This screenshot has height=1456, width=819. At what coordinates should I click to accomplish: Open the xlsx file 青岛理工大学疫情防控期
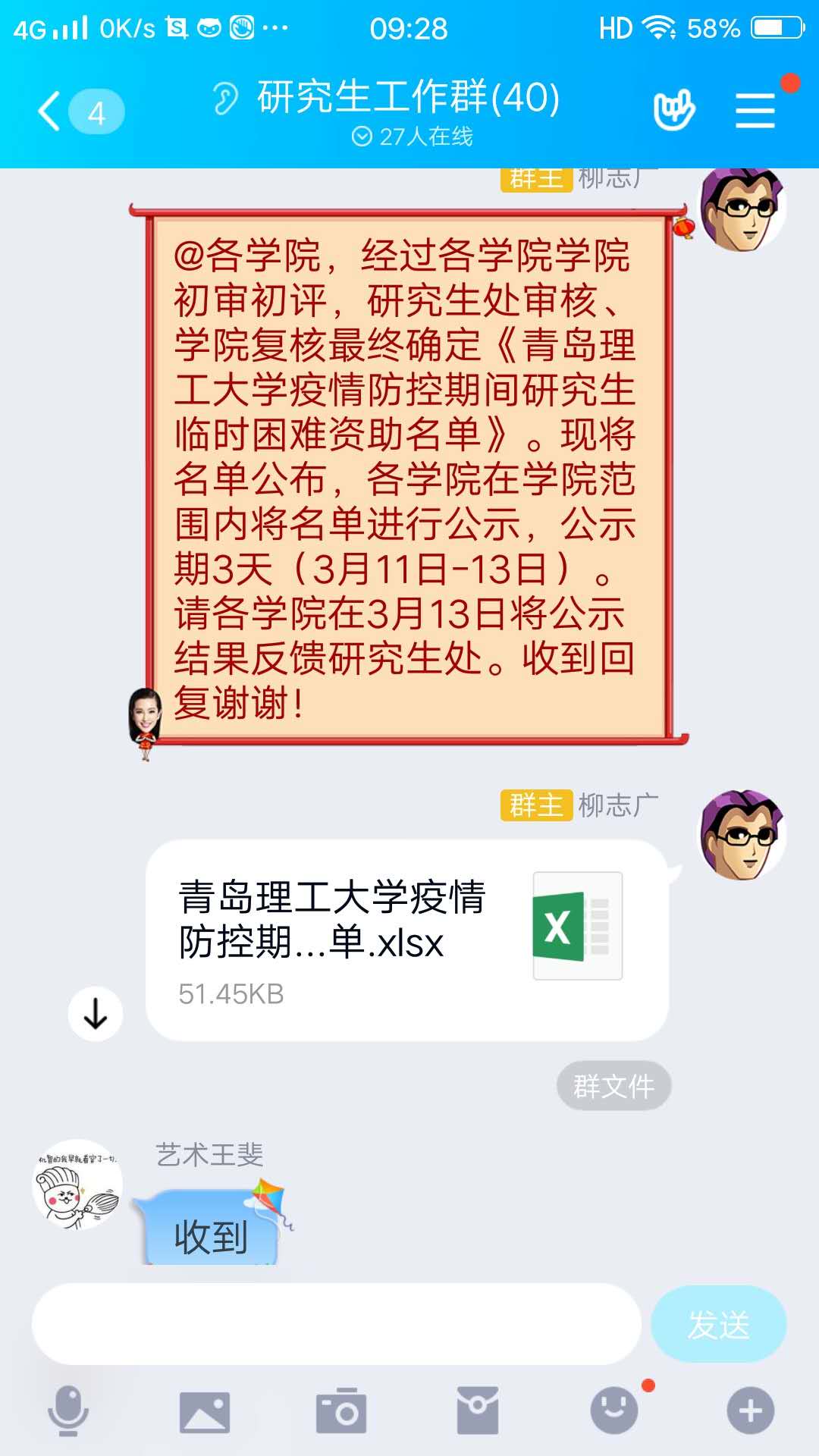tap(406, 939)
